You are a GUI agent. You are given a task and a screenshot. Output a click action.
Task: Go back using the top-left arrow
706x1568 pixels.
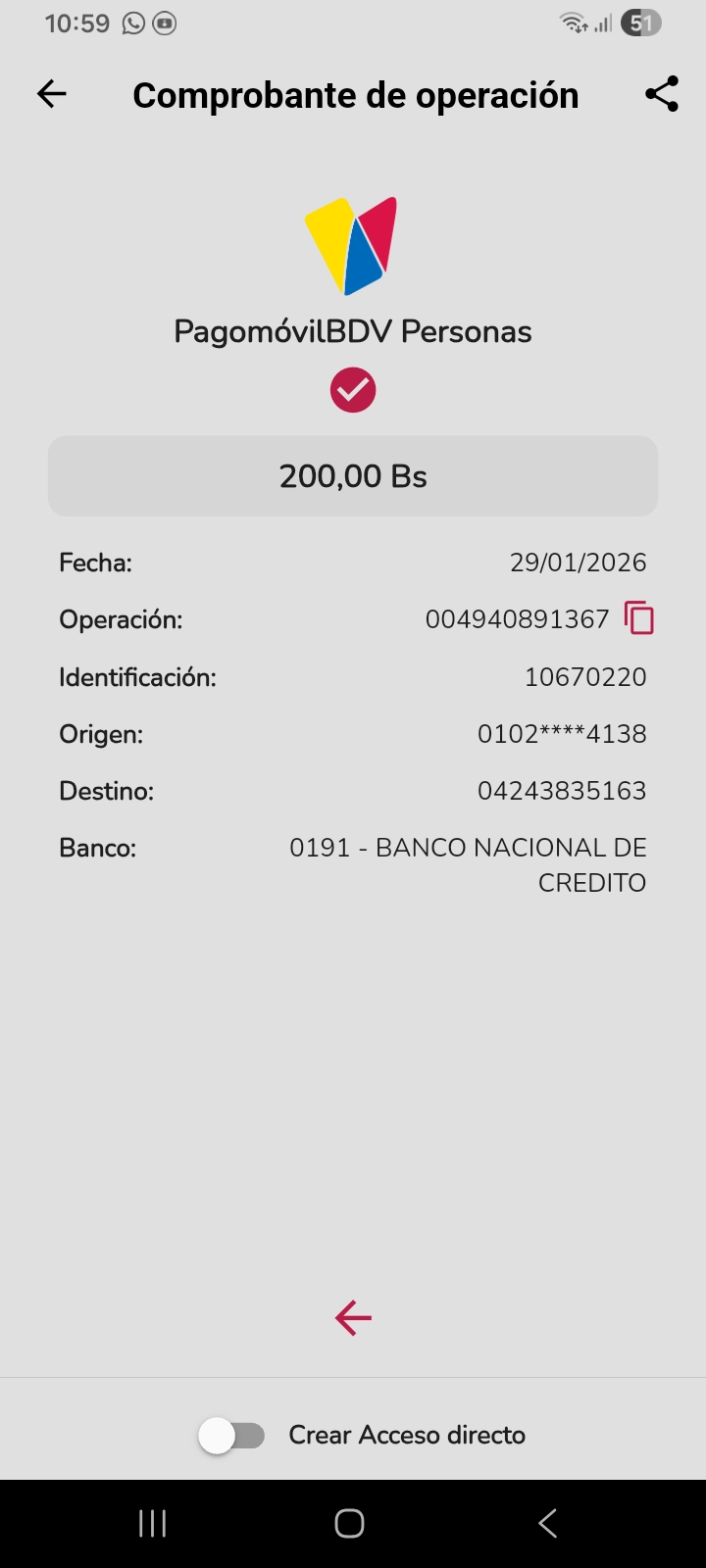pos(52,94)
